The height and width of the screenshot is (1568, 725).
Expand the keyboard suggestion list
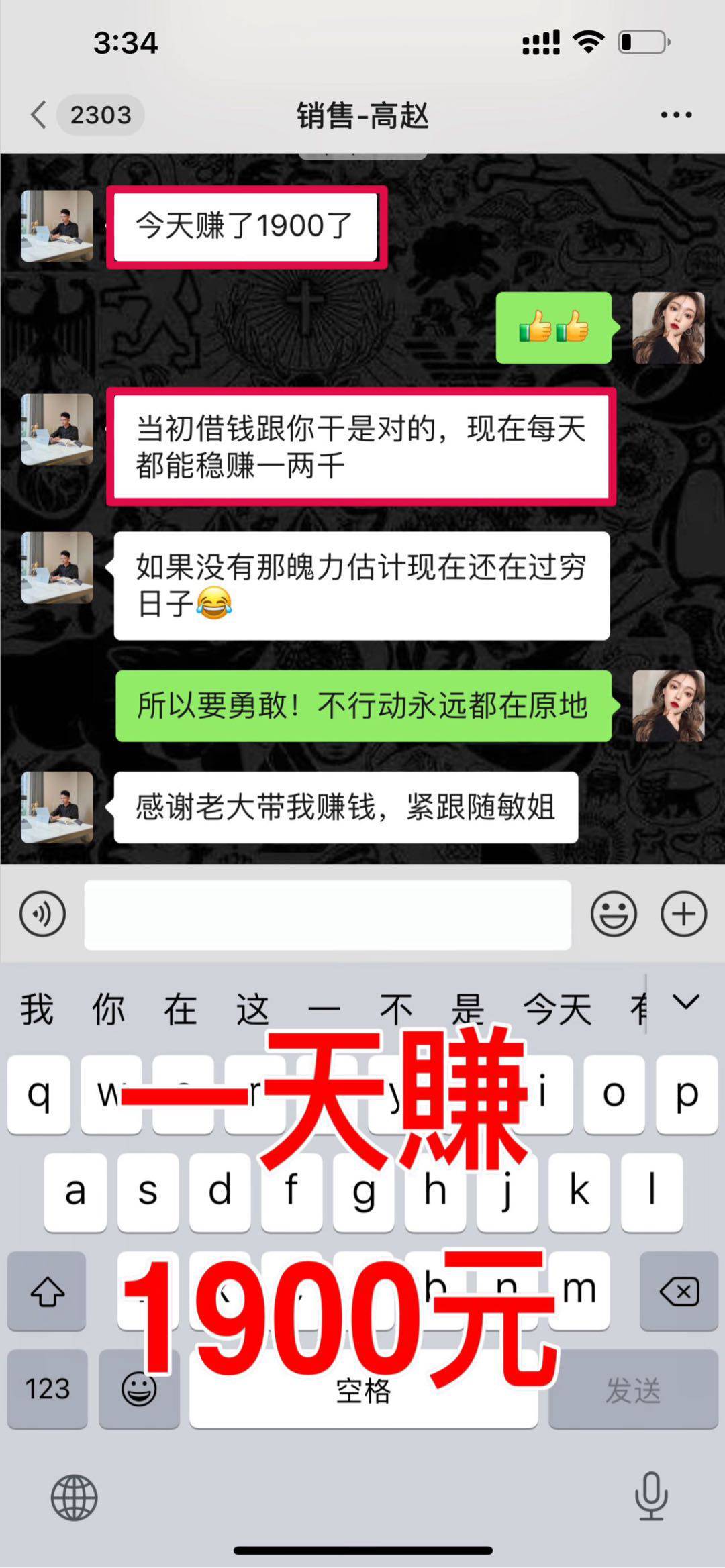[x=686, y=1002]
